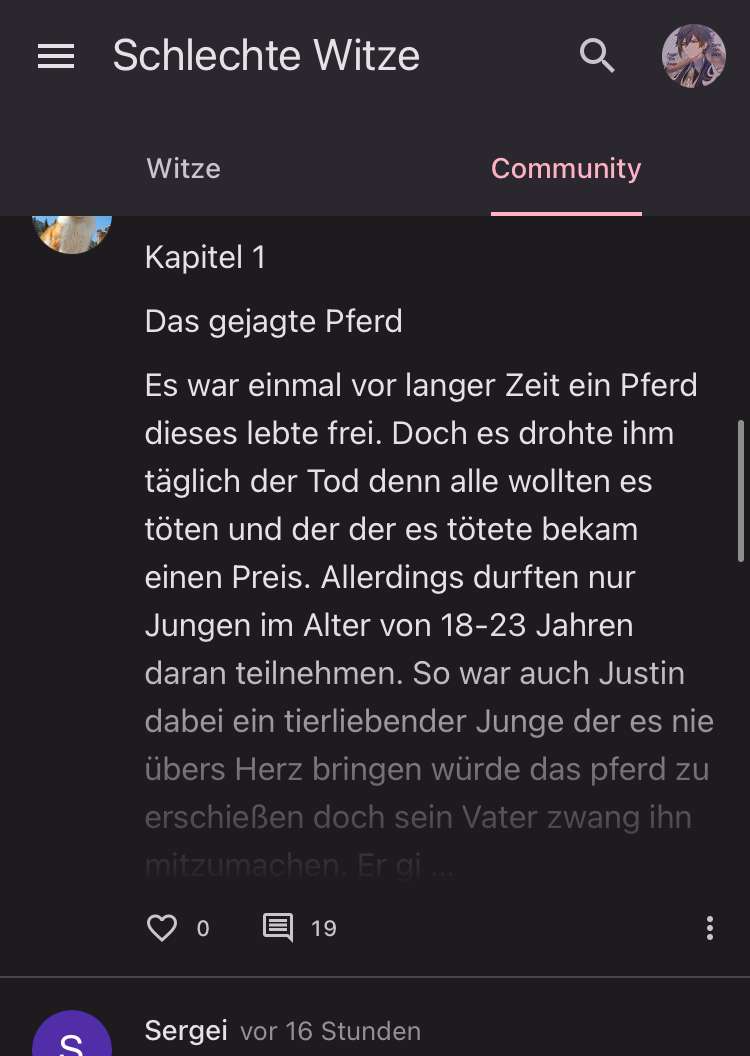
Task: Open comments on "Das gejagte Pferd" post
Action: pyautogui.click(x=278, y=928)
